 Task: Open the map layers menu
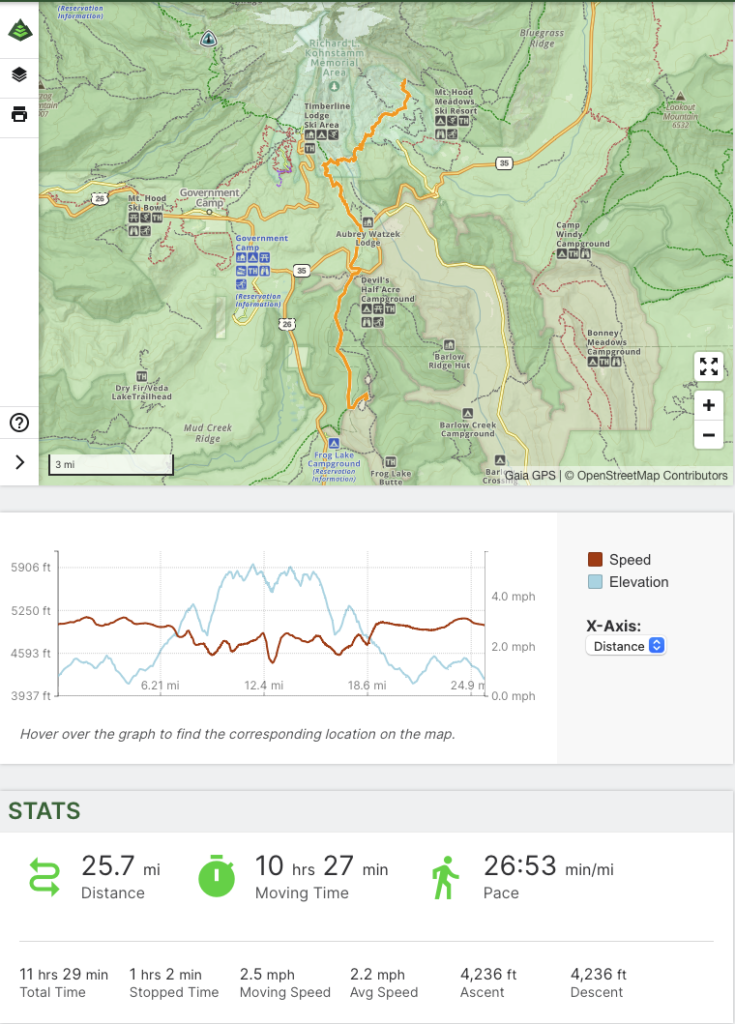click(x=19, y=75)
